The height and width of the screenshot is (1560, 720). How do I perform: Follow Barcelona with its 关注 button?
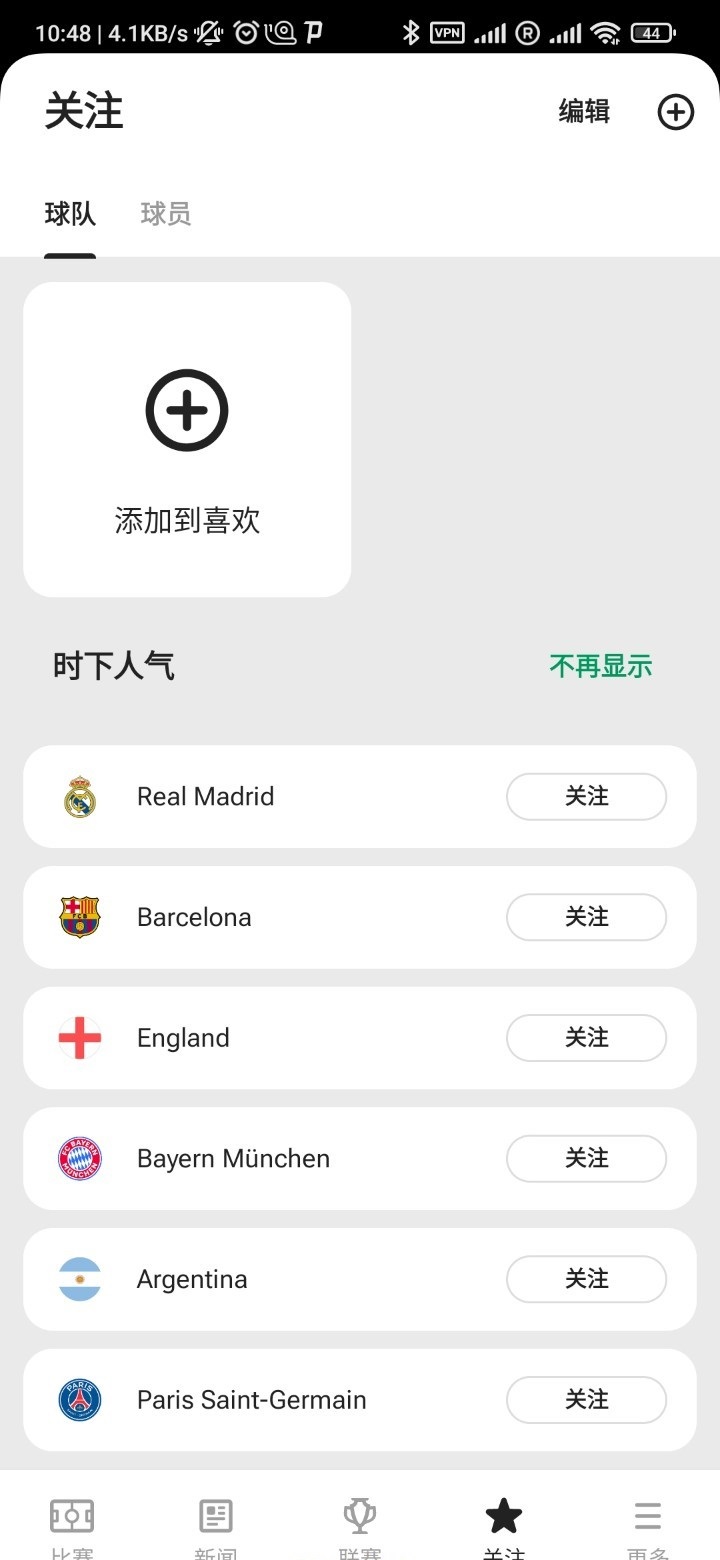586,917
